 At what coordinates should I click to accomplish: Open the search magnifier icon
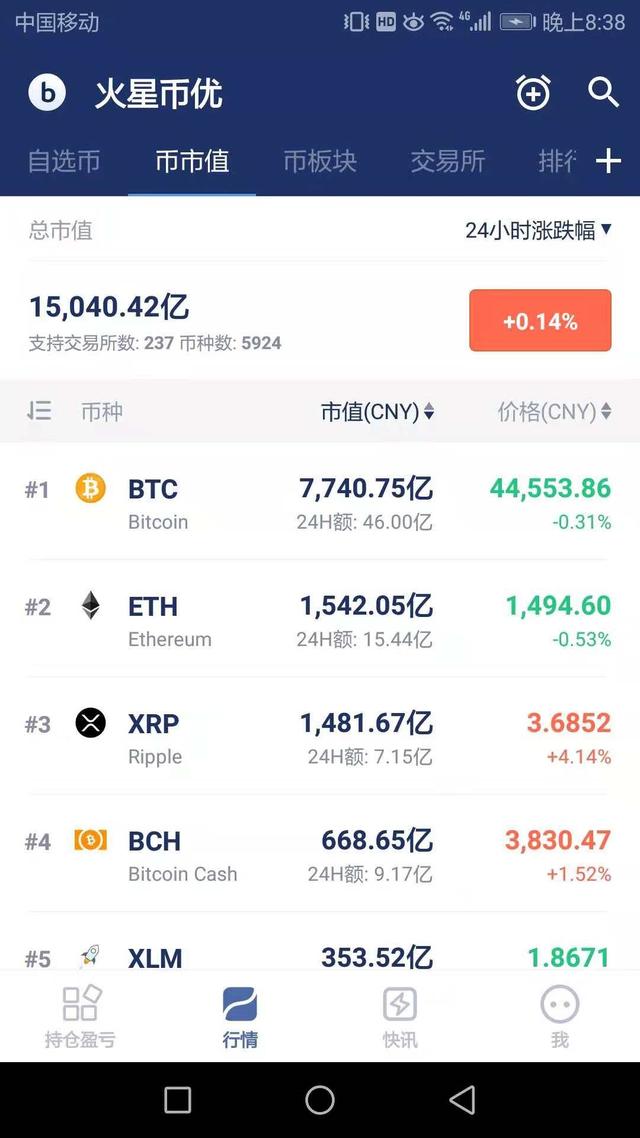[x=603, y=93]
